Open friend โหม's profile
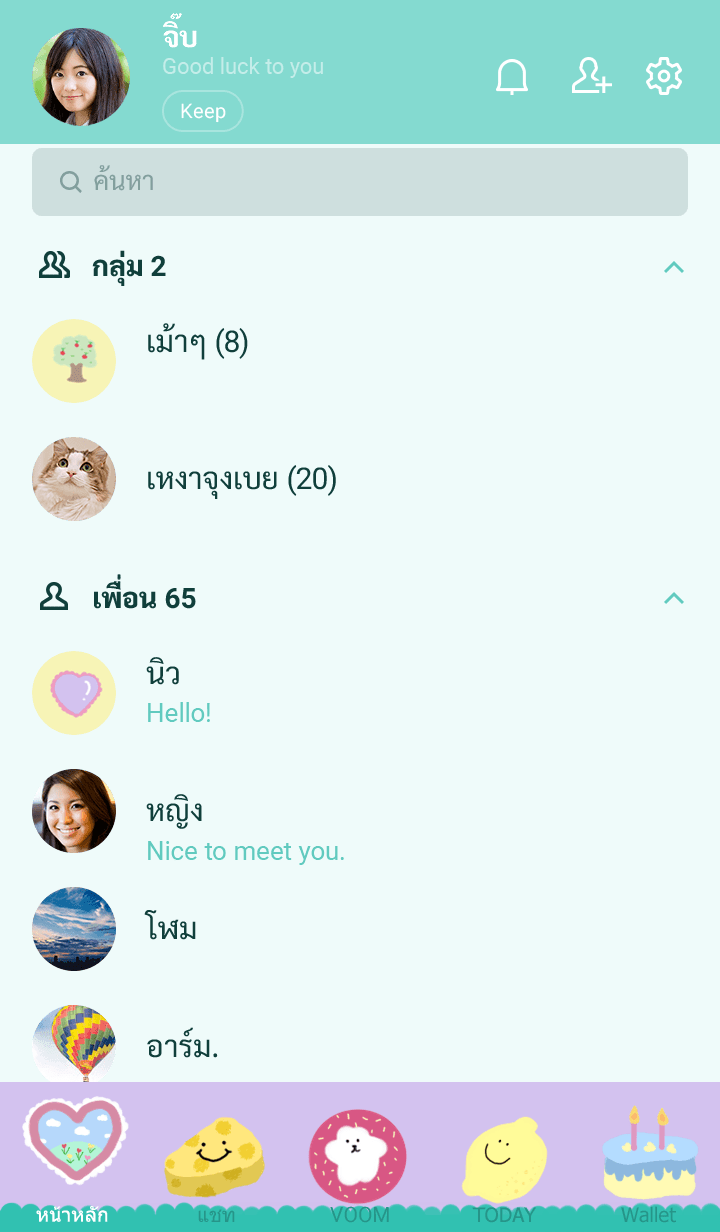 (172, 929)
